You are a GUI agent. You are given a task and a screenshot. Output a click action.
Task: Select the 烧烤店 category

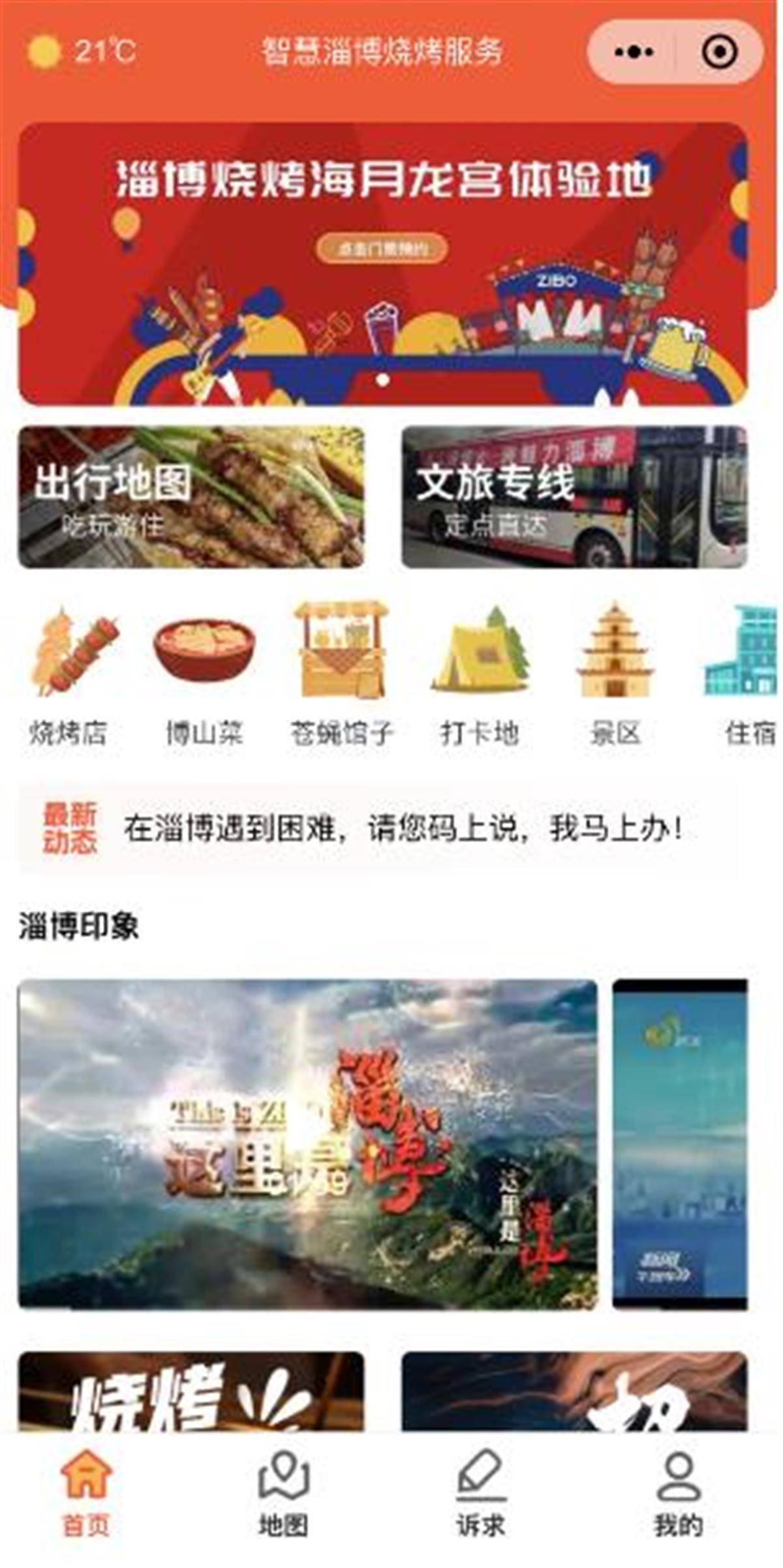(x=69, y=675)
